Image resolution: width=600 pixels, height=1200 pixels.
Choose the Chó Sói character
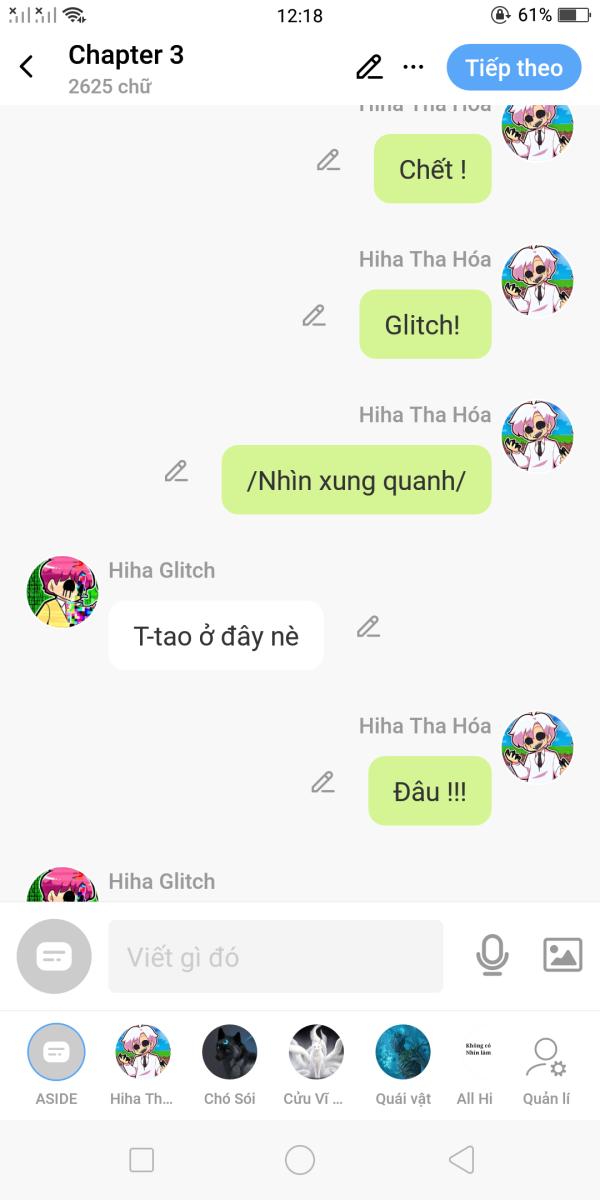pos(229,1052)
